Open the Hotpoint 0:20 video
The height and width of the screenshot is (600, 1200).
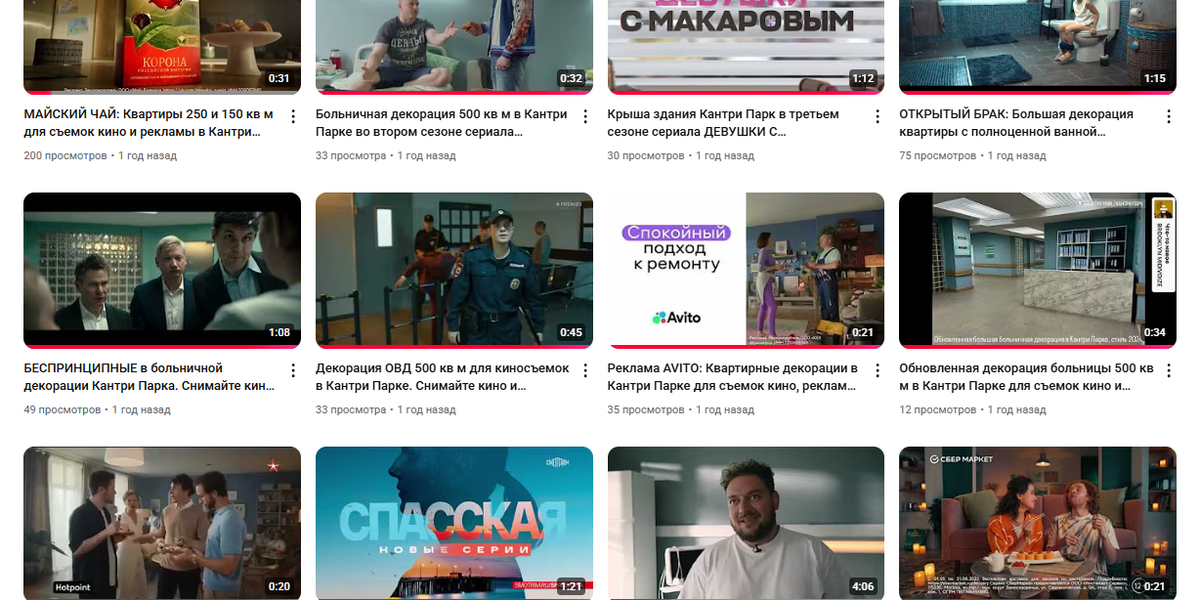tap(162, 523)
